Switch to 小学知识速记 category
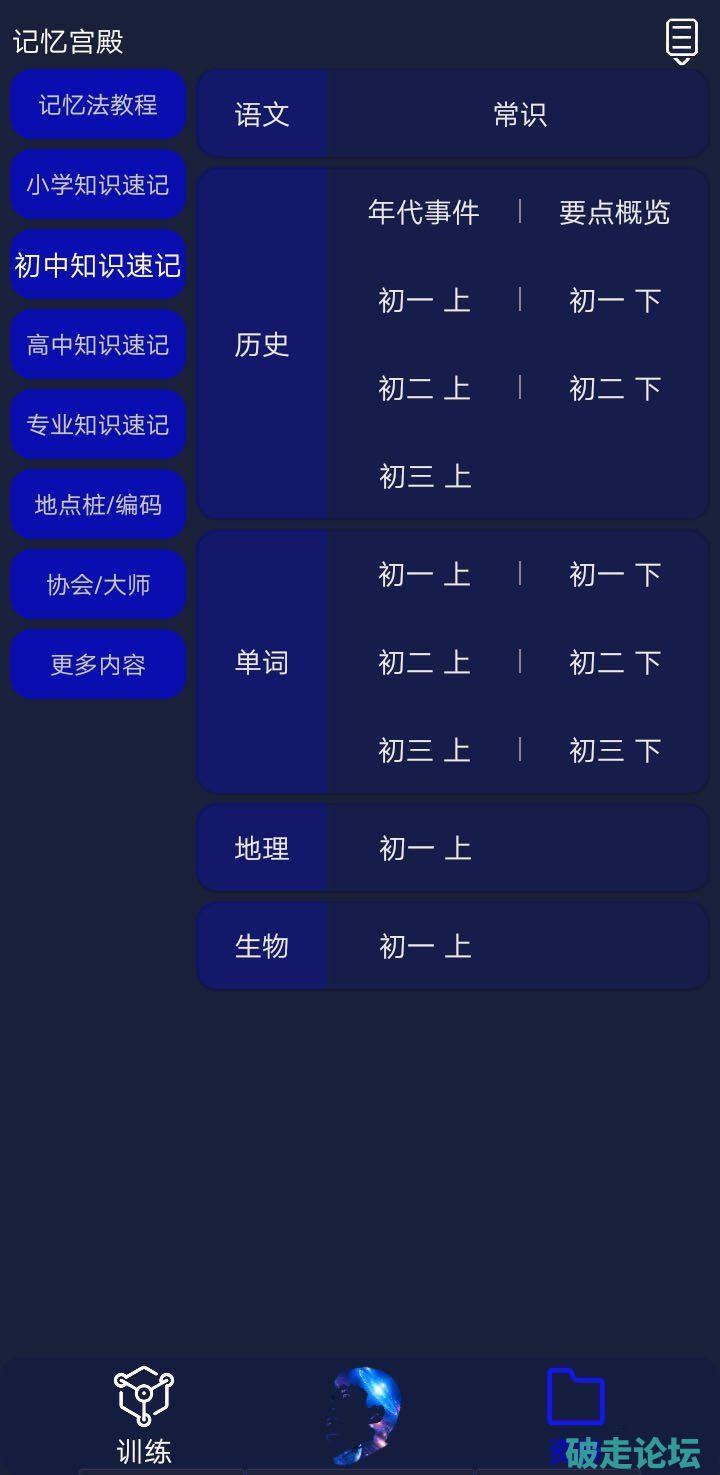 [x=98, y=185]
